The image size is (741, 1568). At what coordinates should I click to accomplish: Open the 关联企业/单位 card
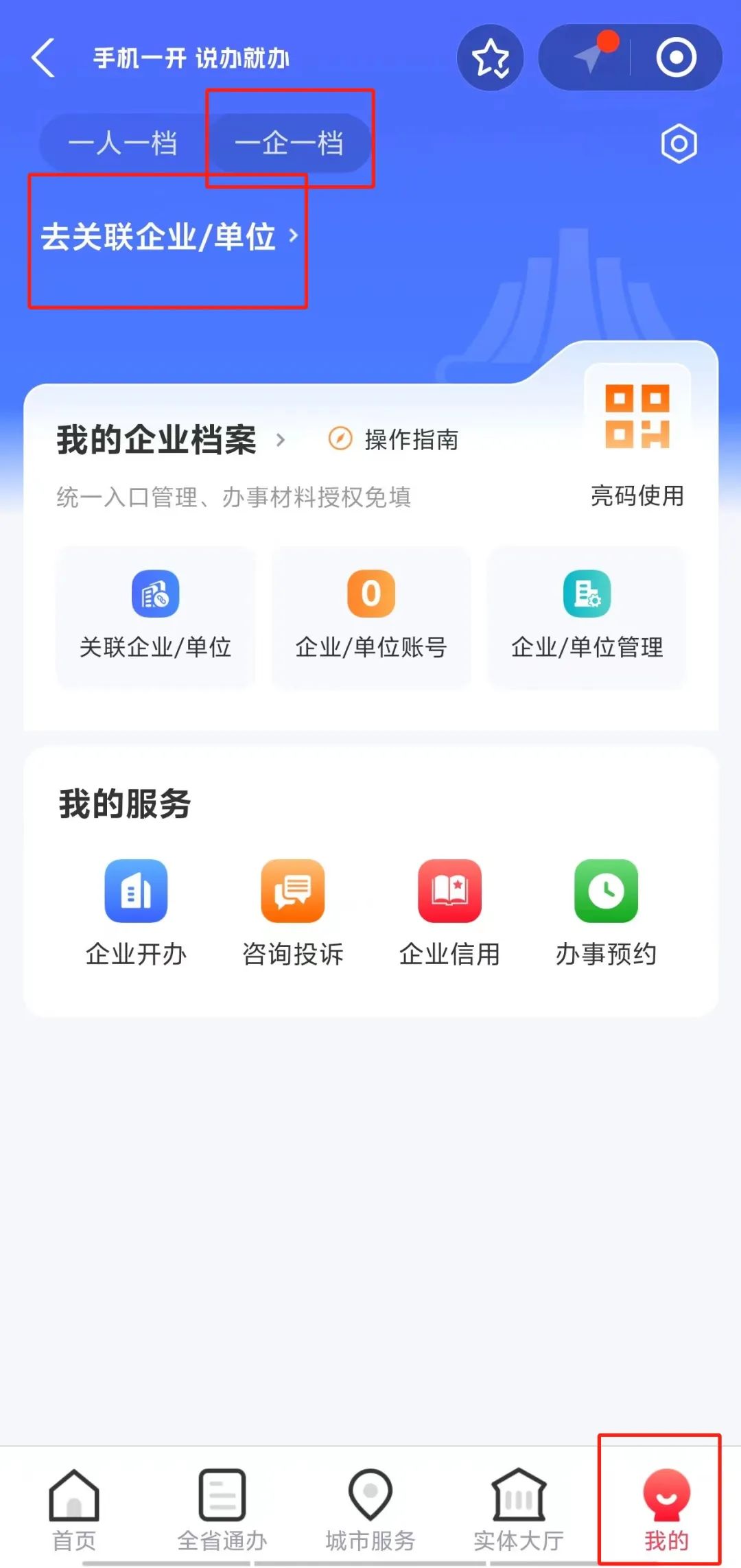click(155, 617)
